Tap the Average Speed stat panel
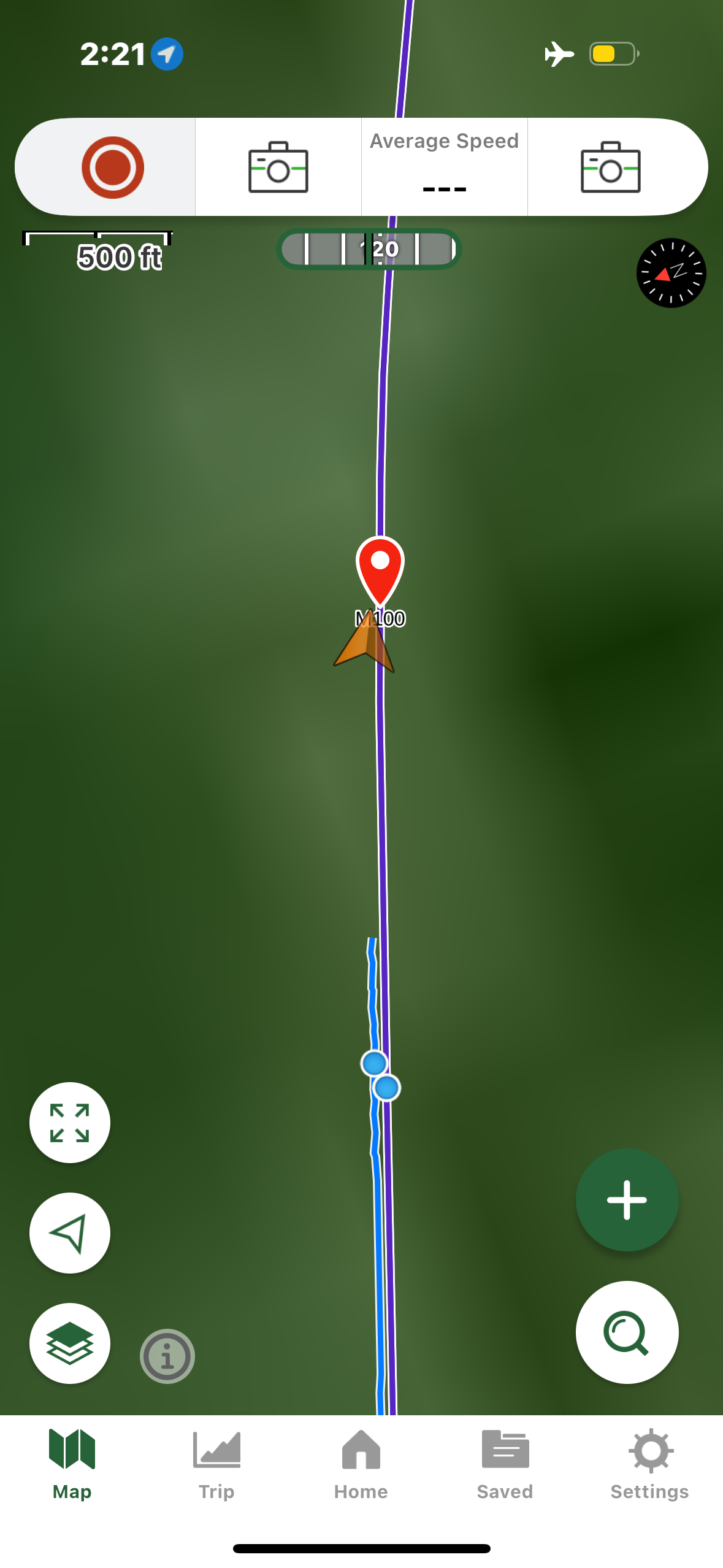Viewport: 723px width, 1568px height. coord(445,167)
